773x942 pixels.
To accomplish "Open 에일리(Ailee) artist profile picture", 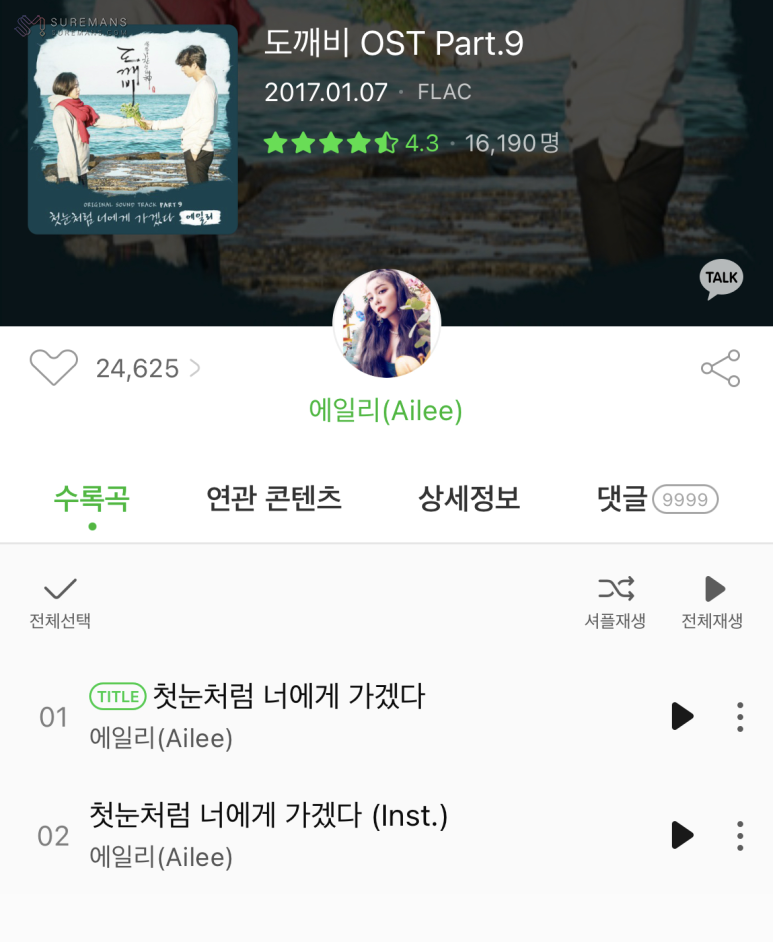I will point(386,323).
